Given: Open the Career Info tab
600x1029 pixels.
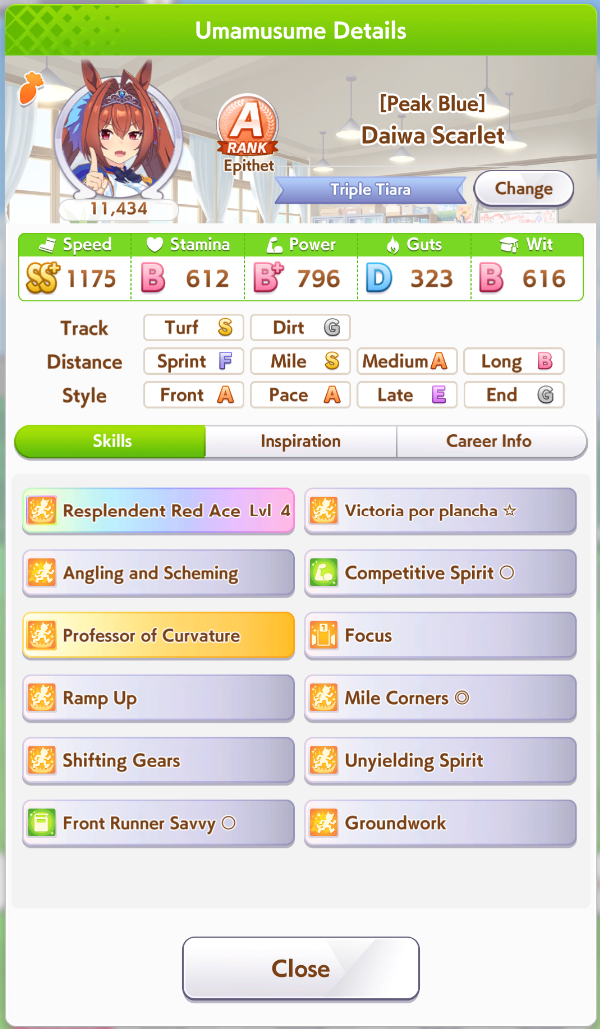Looking at the screenshot, I should point(491,441).
